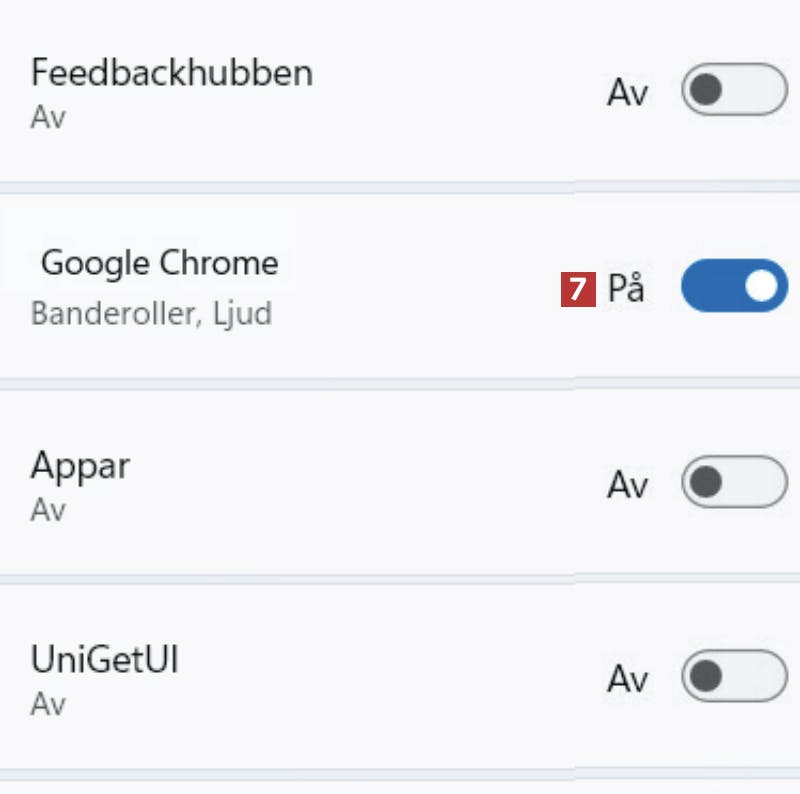Disable Google Chrome notifications toggle

[x=734, y=287]
